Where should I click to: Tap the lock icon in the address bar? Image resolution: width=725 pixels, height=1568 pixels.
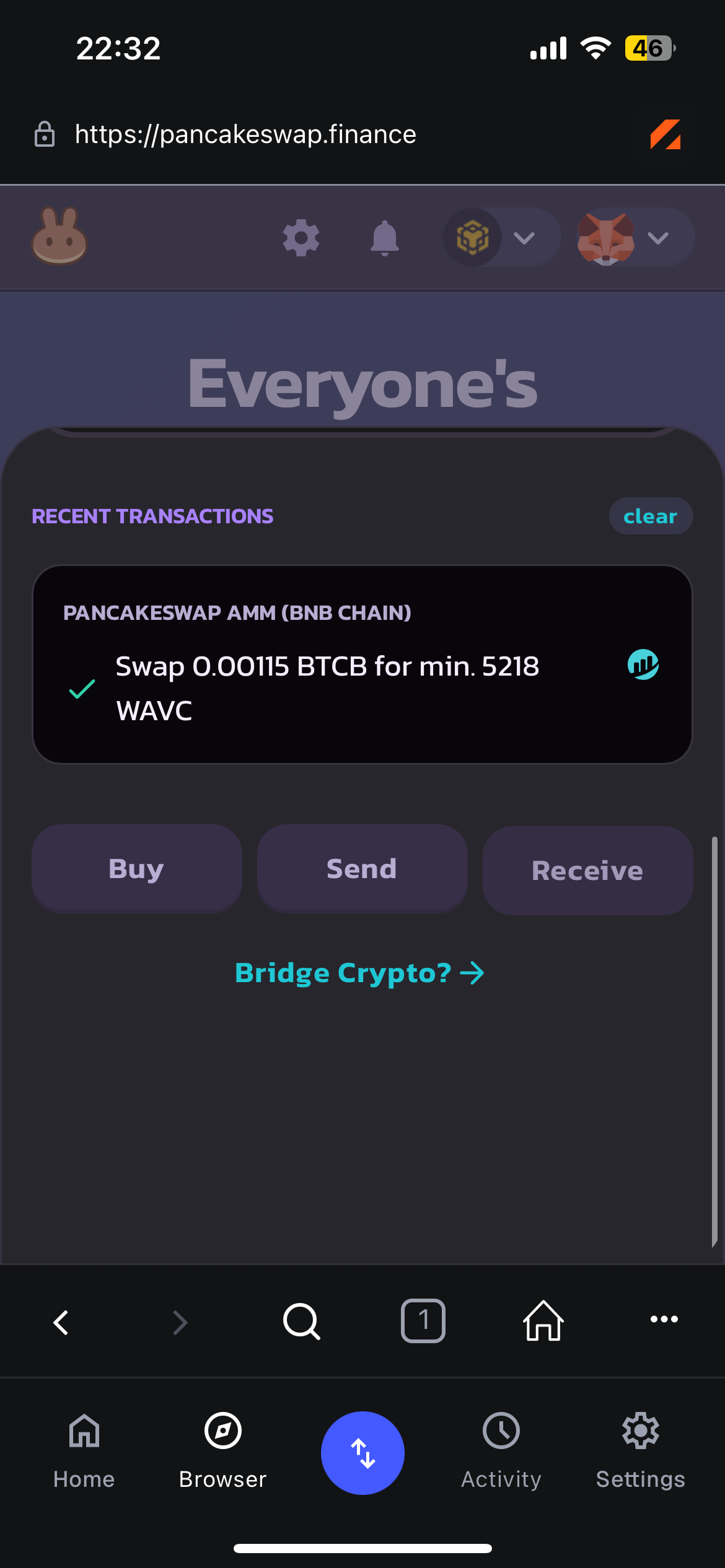point(43,134)
